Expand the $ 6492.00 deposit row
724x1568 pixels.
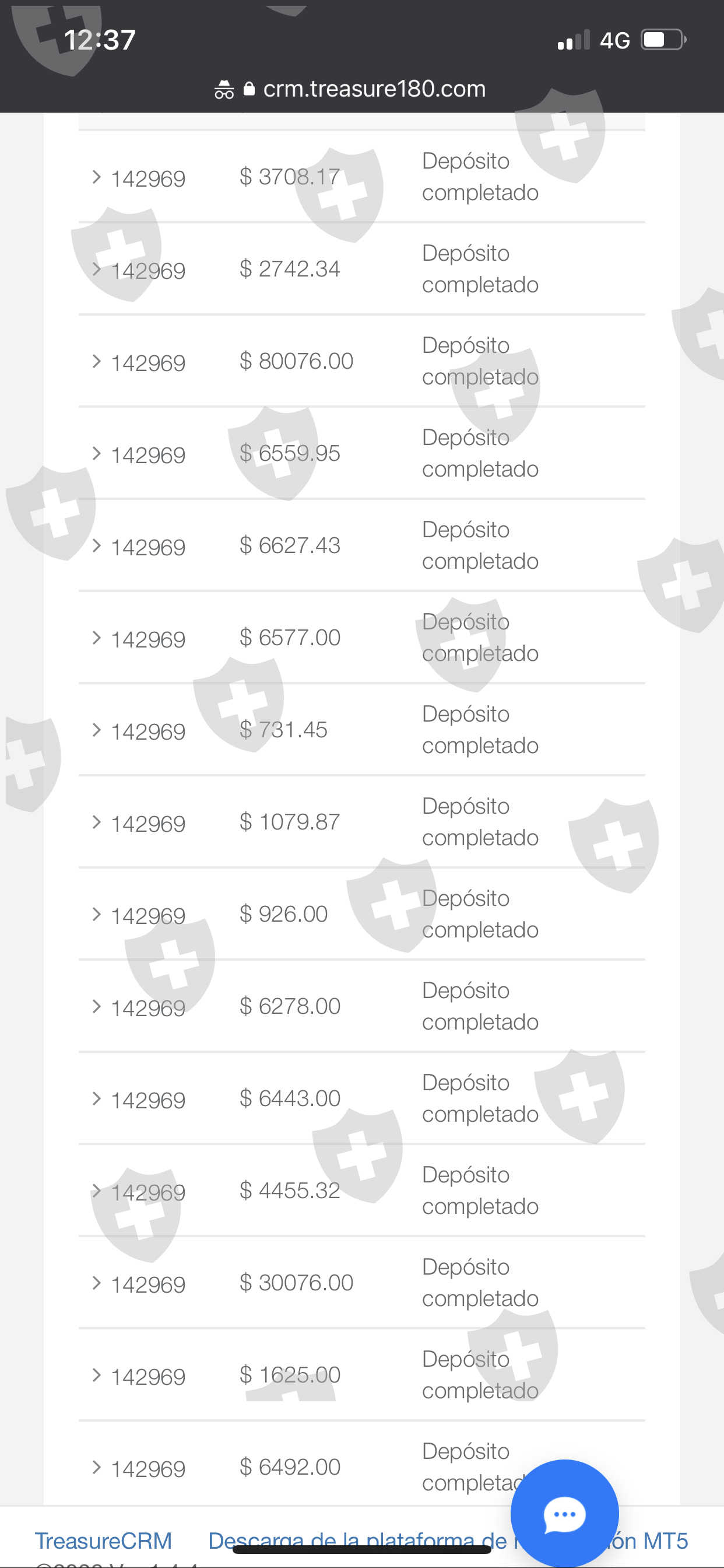click(x=96, y=1468)
